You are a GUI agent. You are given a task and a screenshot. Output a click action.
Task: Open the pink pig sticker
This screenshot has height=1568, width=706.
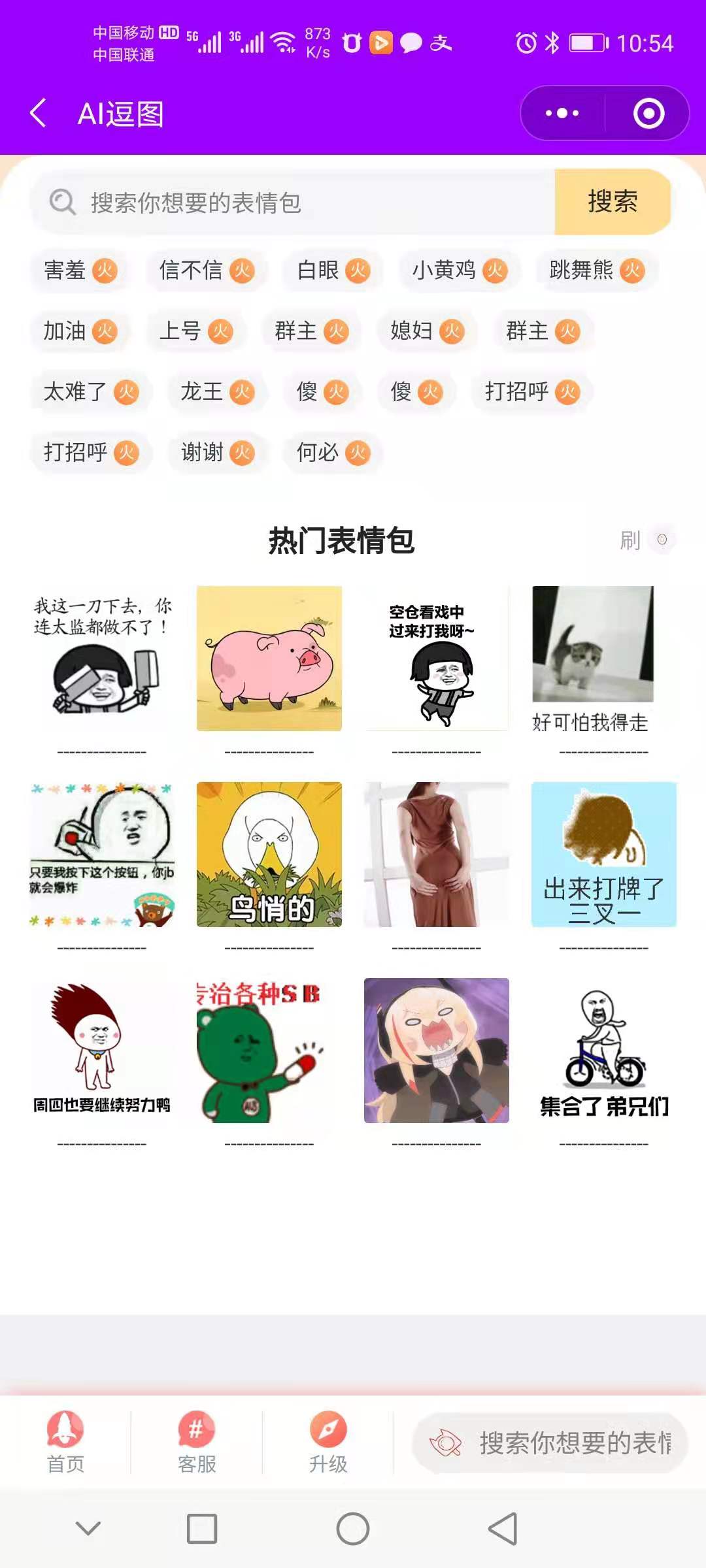click(x=269, y=658)
